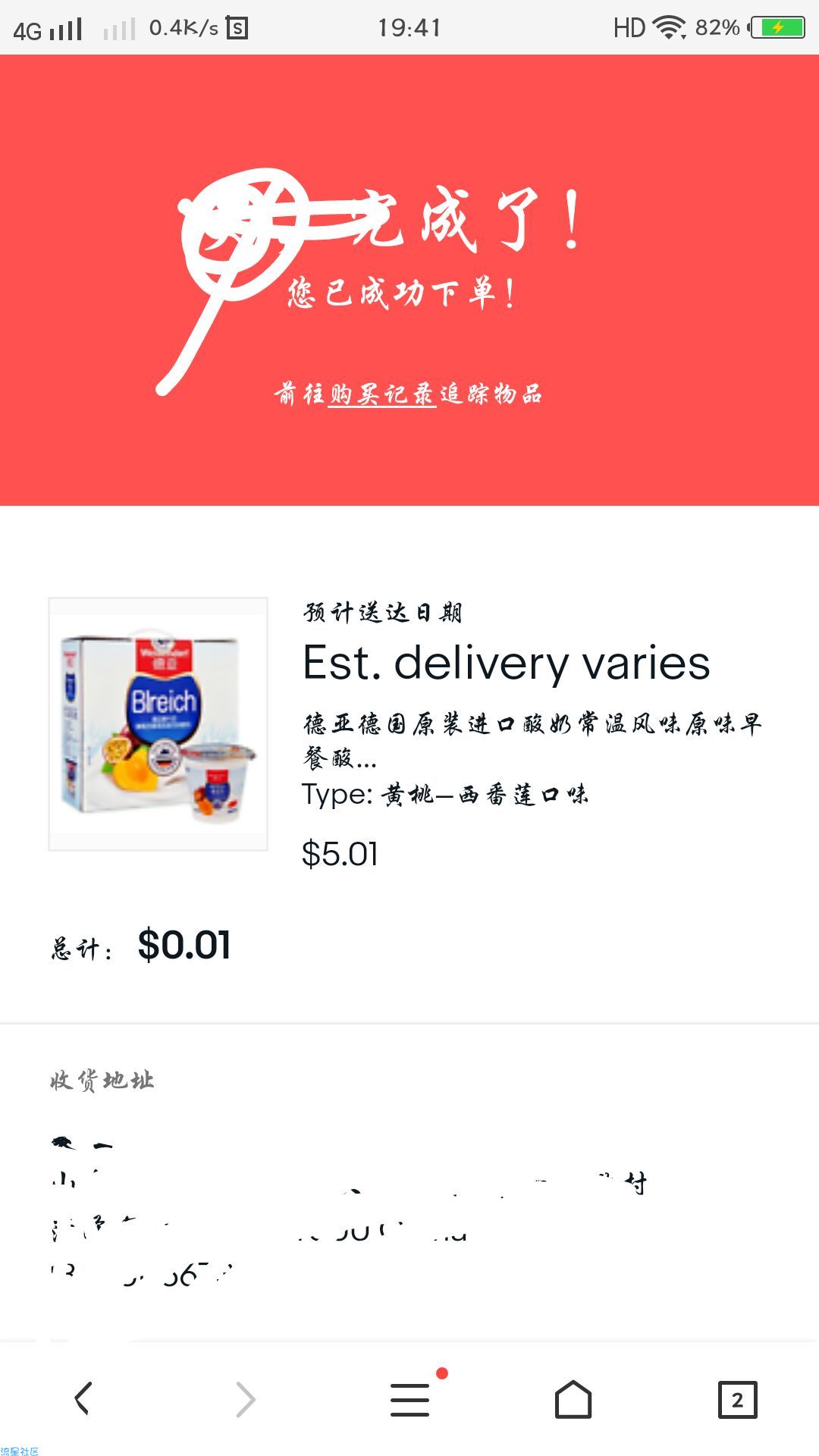
Task: Open the tab switcher showing 2 tabs
Action: click(x=737, y=1399)
